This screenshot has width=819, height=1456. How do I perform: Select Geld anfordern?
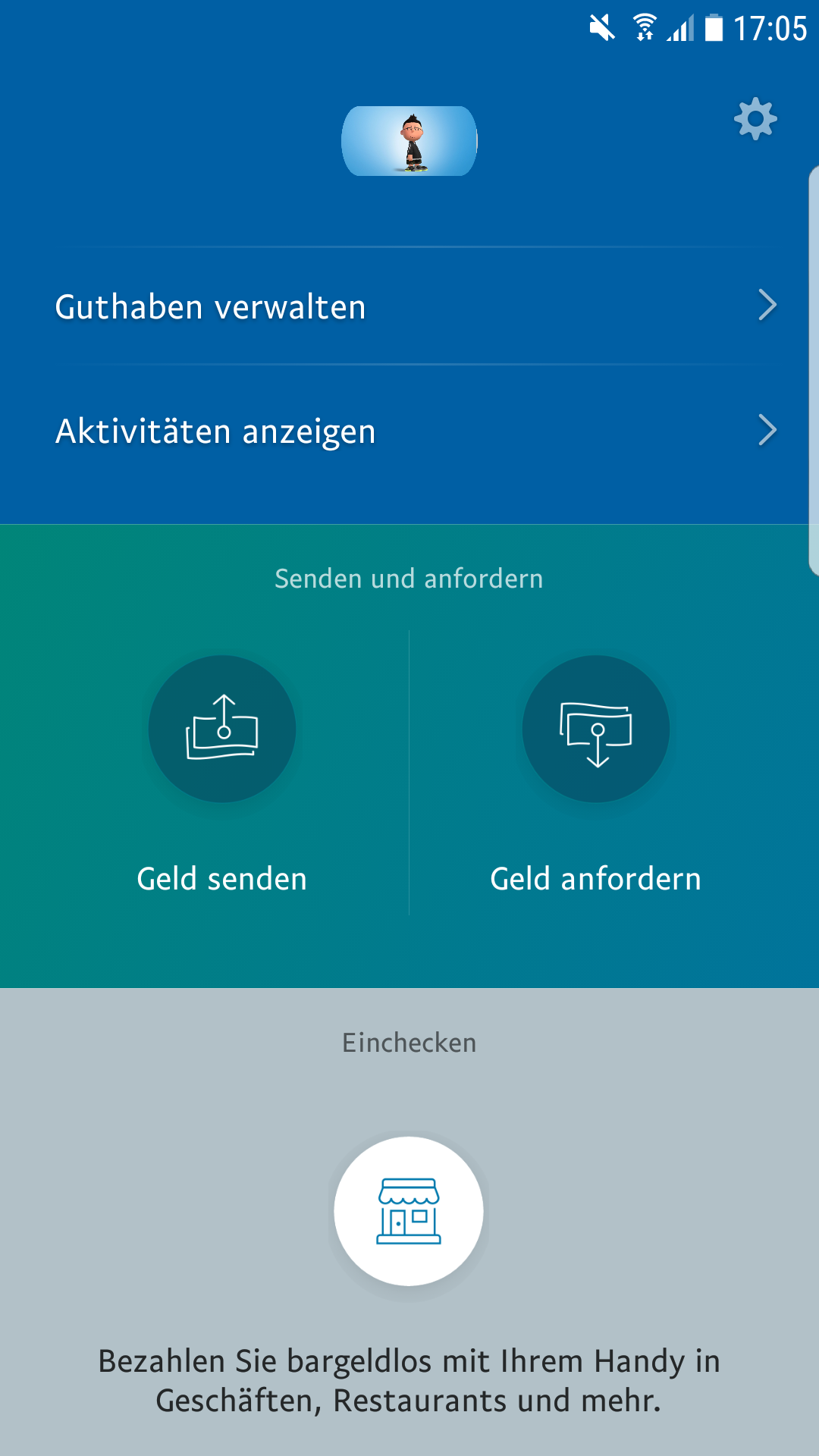click(x=596, y=730)
